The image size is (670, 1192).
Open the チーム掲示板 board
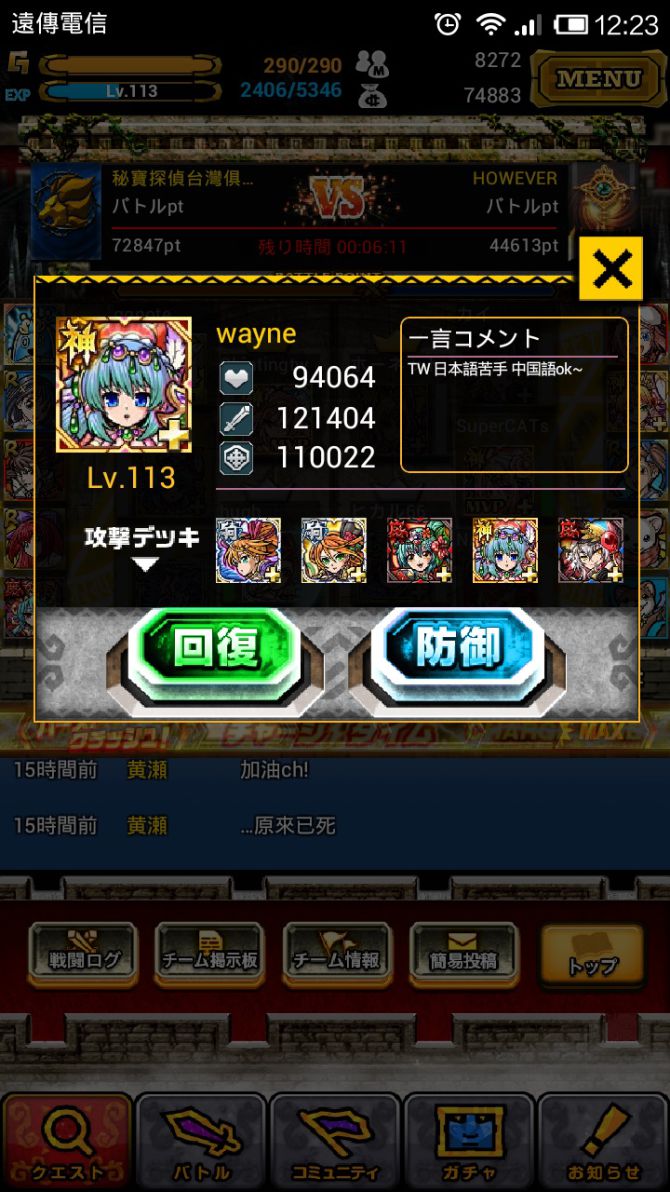click(210, 956)
